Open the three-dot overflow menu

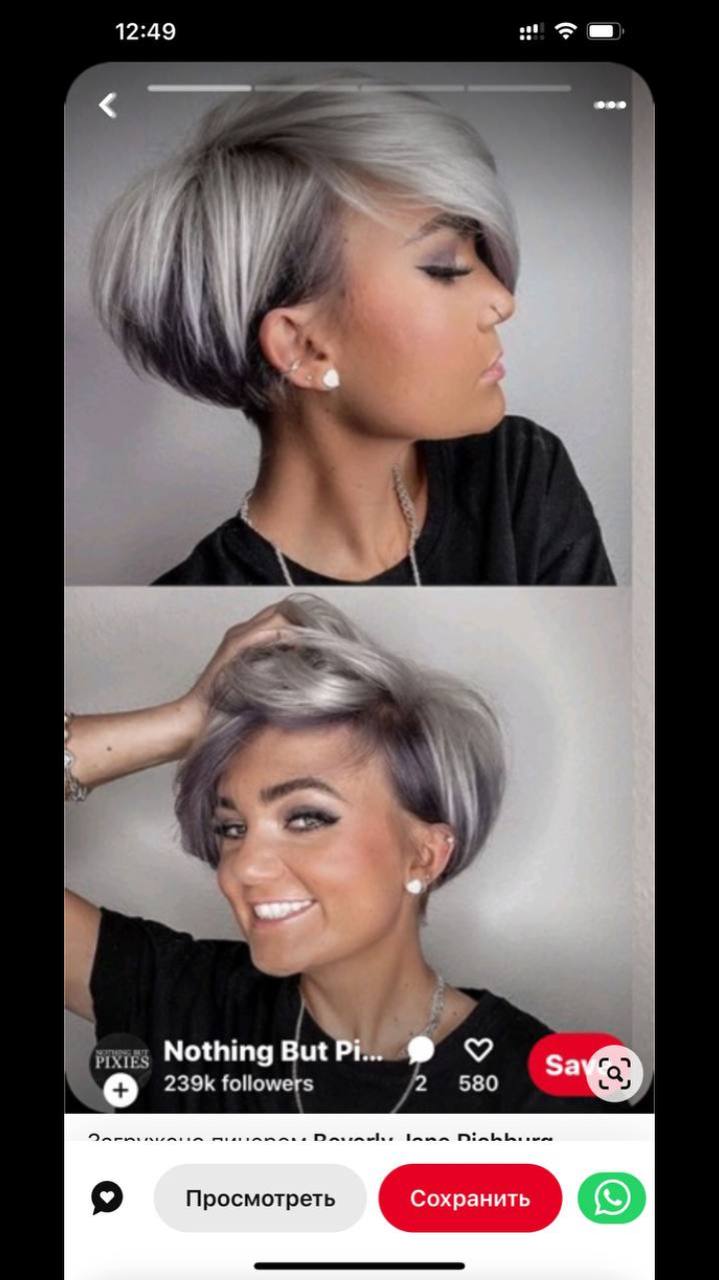point(610,104)
